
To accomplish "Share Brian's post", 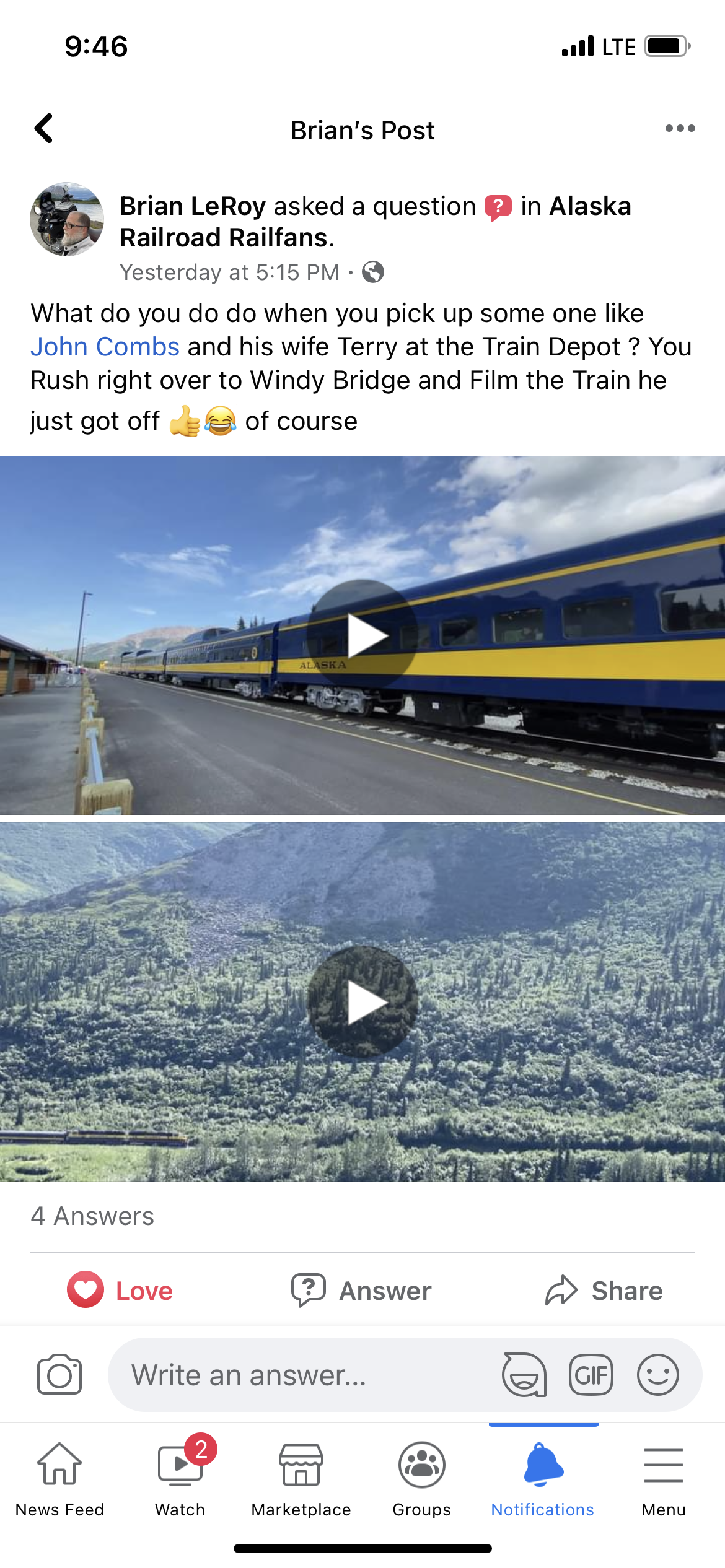I will [x=604, y=1291].
